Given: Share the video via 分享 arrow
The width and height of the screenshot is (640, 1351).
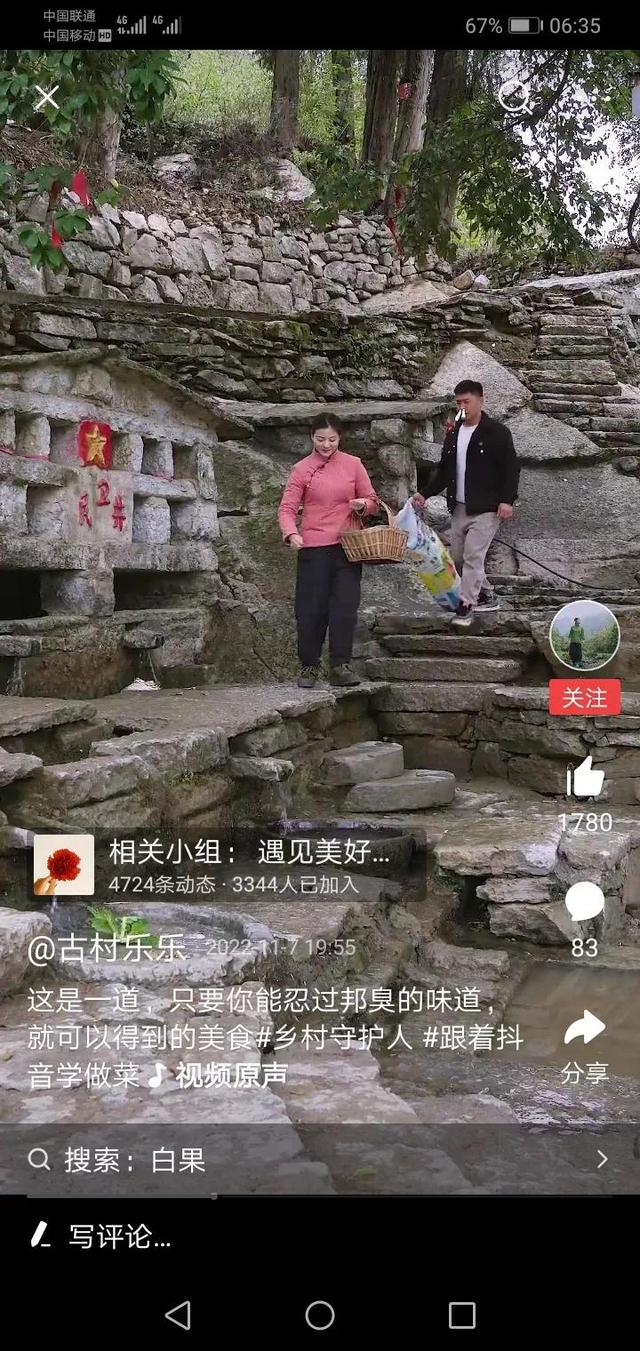Looking at the screenshot, I should 584,1028.
